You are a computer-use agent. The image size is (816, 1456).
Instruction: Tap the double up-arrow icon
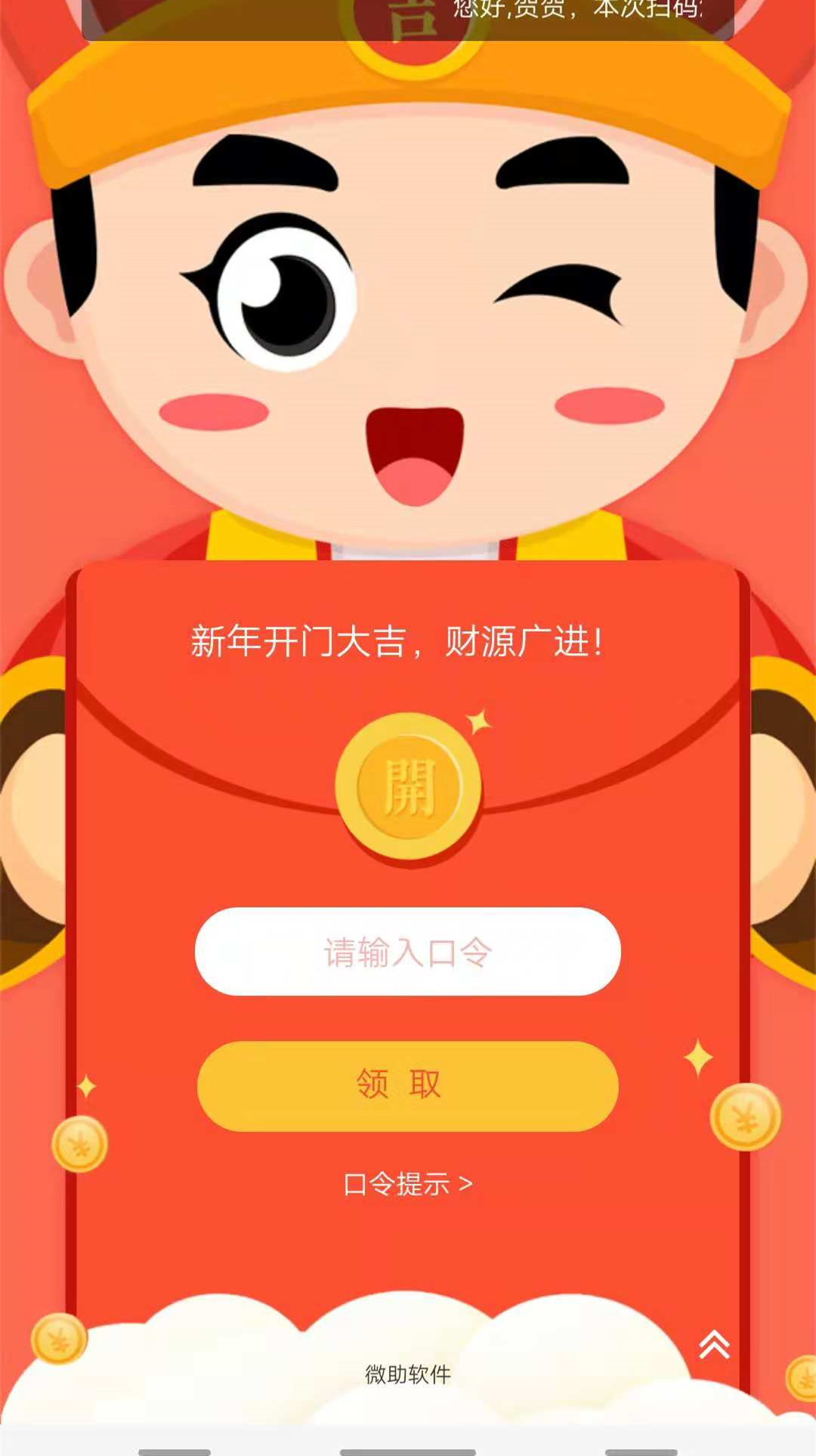pyautogui.click(x=714, y=1344)
